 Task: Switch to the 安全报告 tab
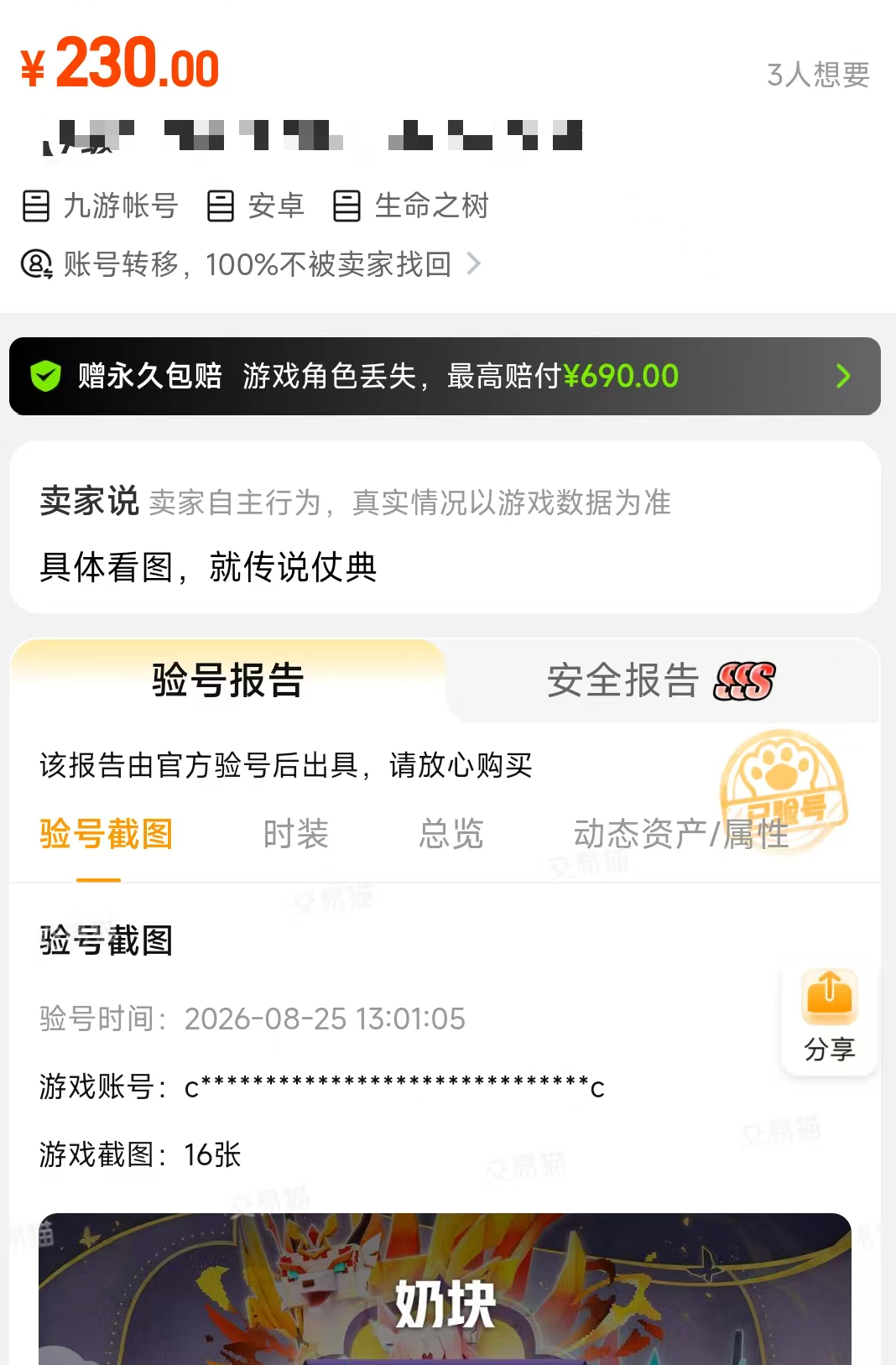coord(661,680)
